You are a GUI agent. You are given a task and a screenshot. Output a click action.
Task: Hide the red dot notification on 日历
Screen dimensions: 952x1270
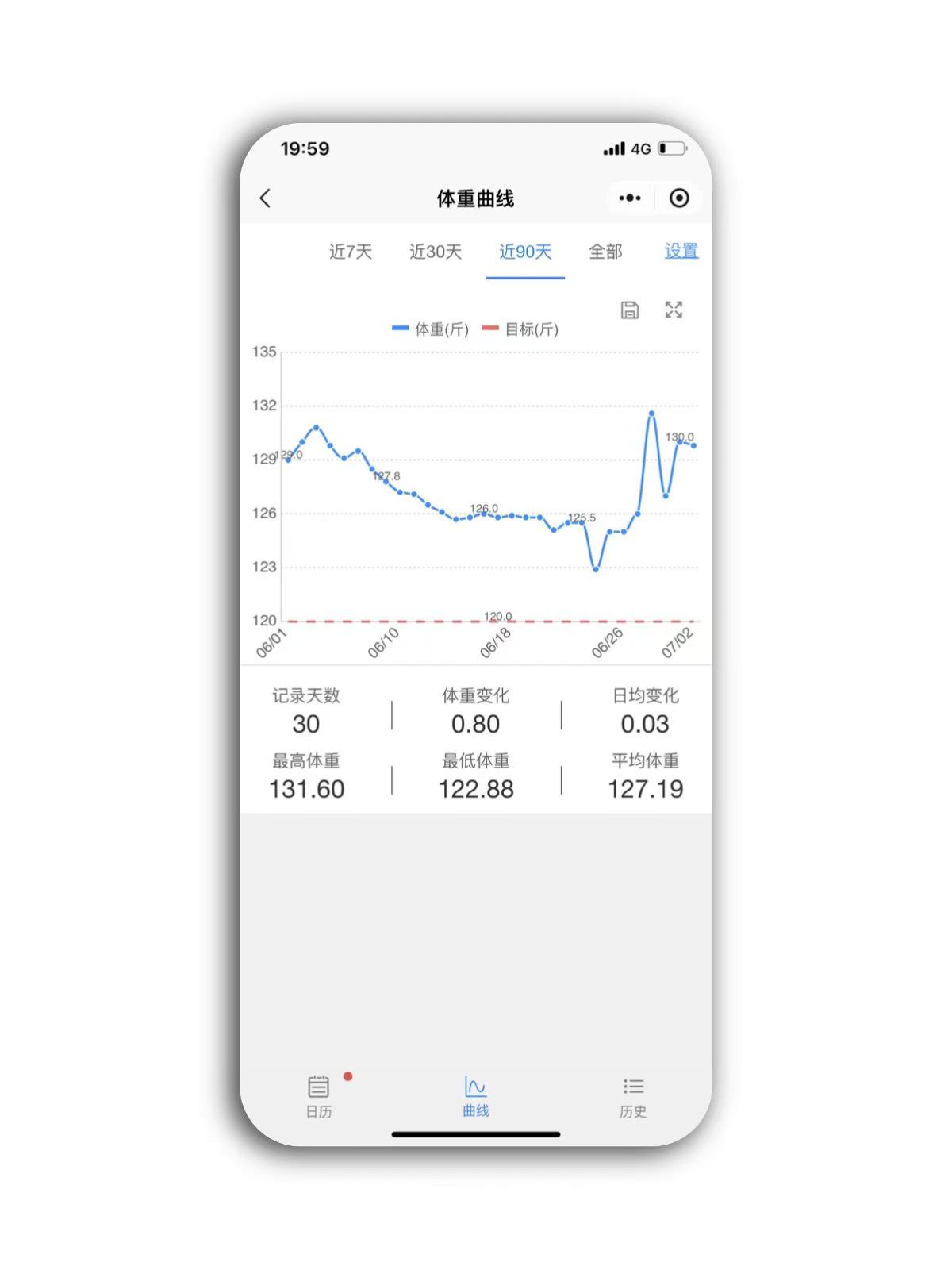coord(347,1076)
